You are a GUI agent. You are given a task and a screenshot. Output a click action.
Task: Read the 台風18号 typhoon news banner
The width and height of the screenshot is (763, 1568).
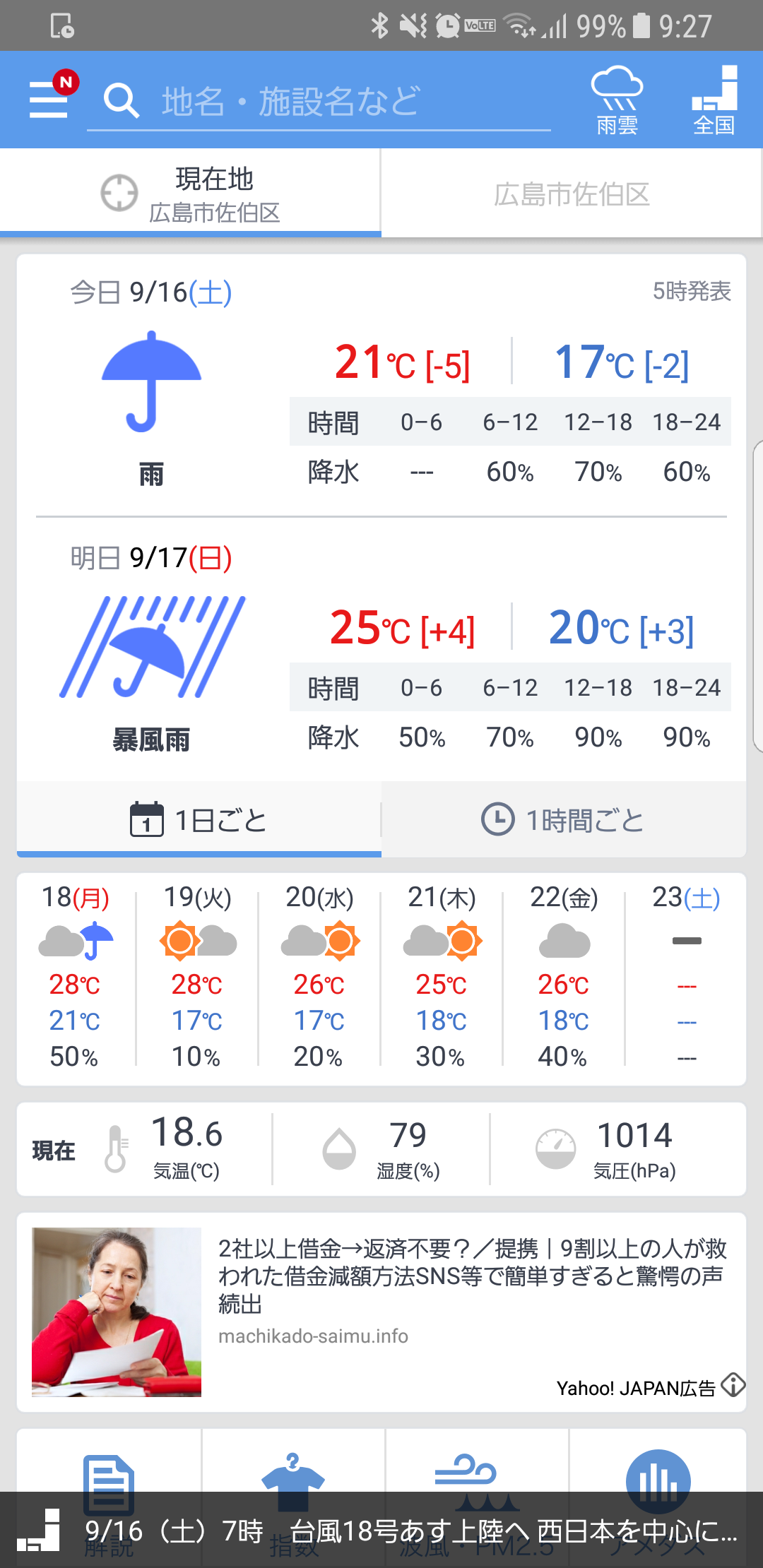(410, 1531)
